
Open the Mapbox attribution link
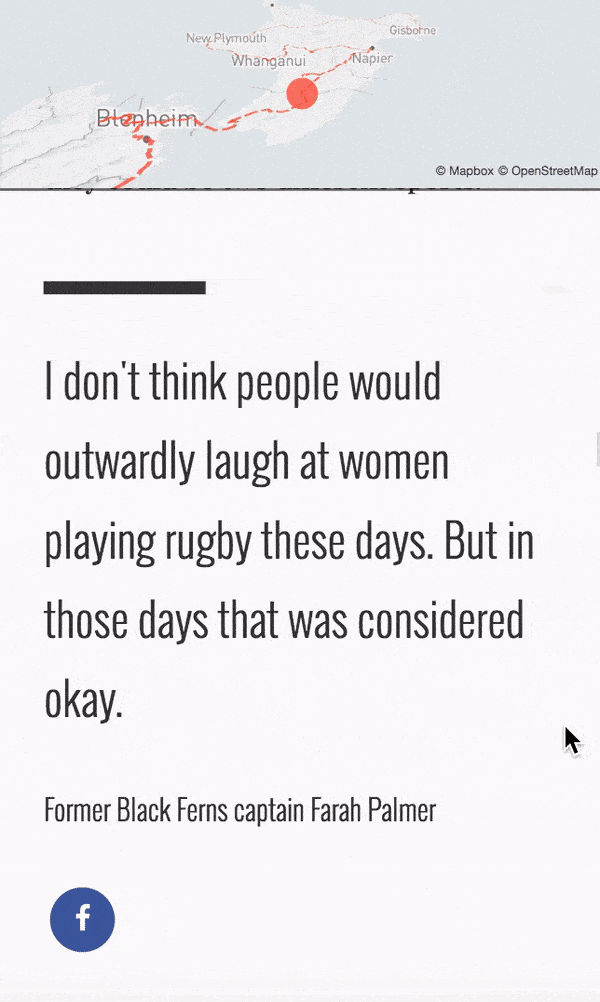465,171
